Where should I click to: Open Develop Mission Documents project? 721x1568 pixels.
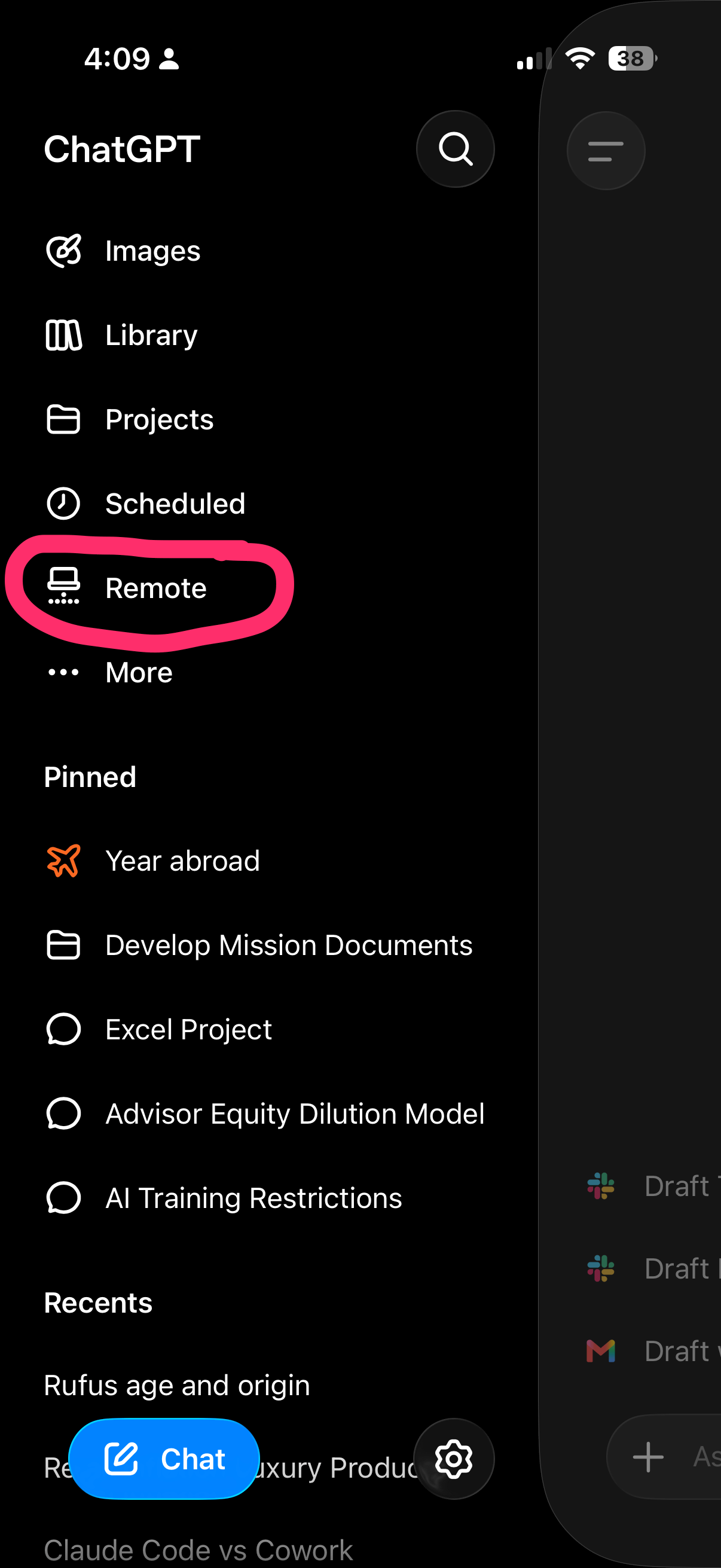click(x=259, y=945)
